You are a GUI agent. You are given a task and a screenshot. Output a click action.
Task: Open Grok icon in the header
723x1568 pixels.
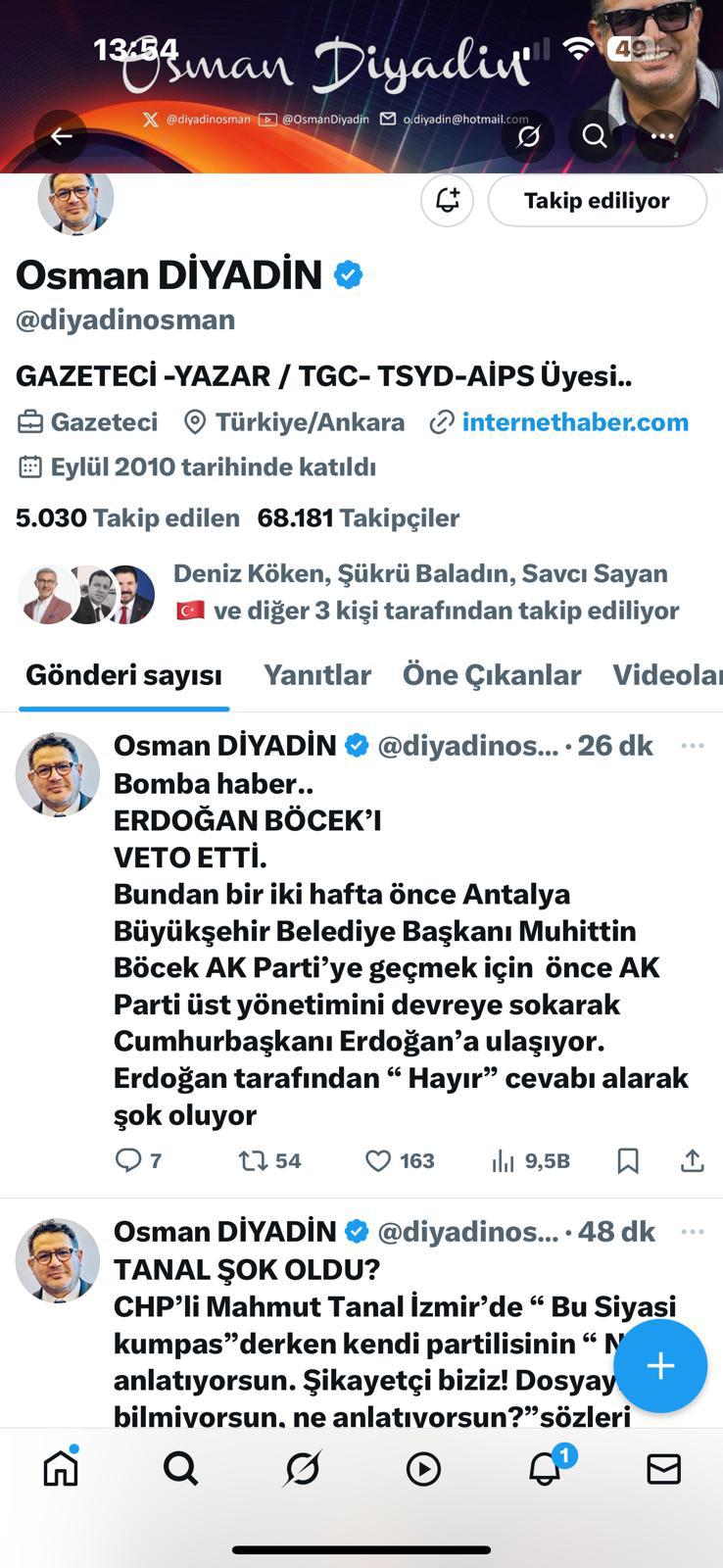tap(528, 136)
